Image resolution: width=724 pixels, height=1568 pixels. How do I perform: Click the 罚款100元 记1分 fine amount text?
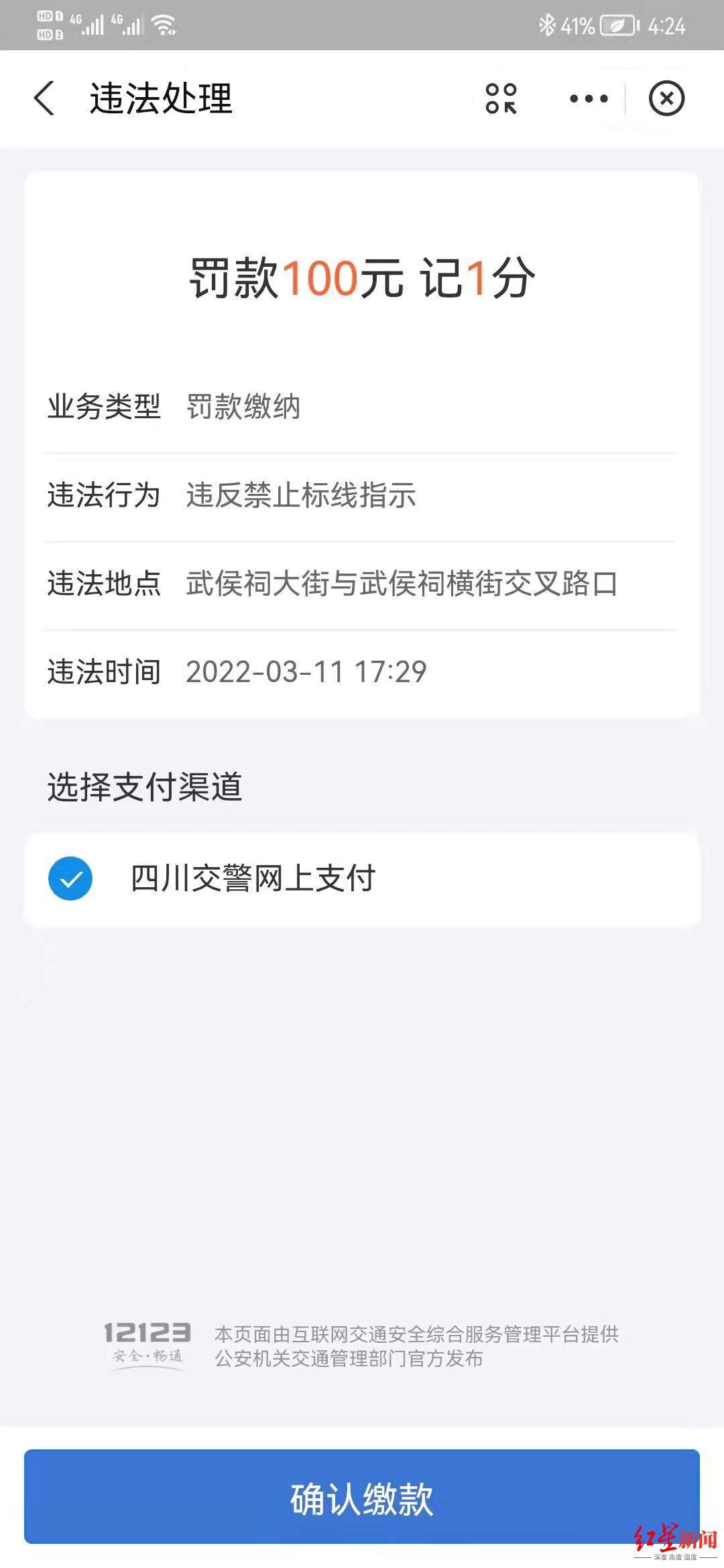(x=362, y=277)
